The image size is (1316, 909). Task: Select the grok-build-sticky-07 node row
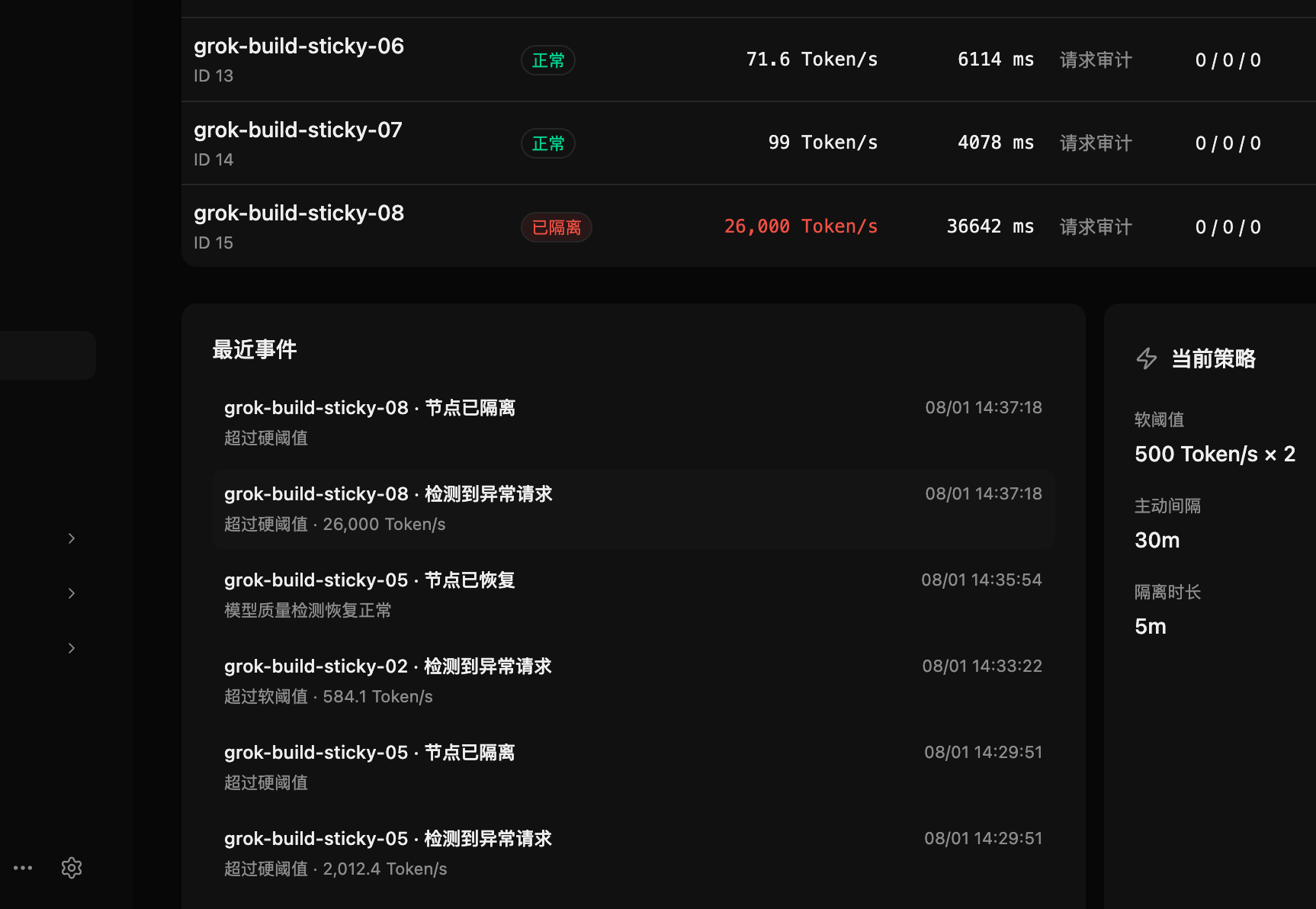749,143
